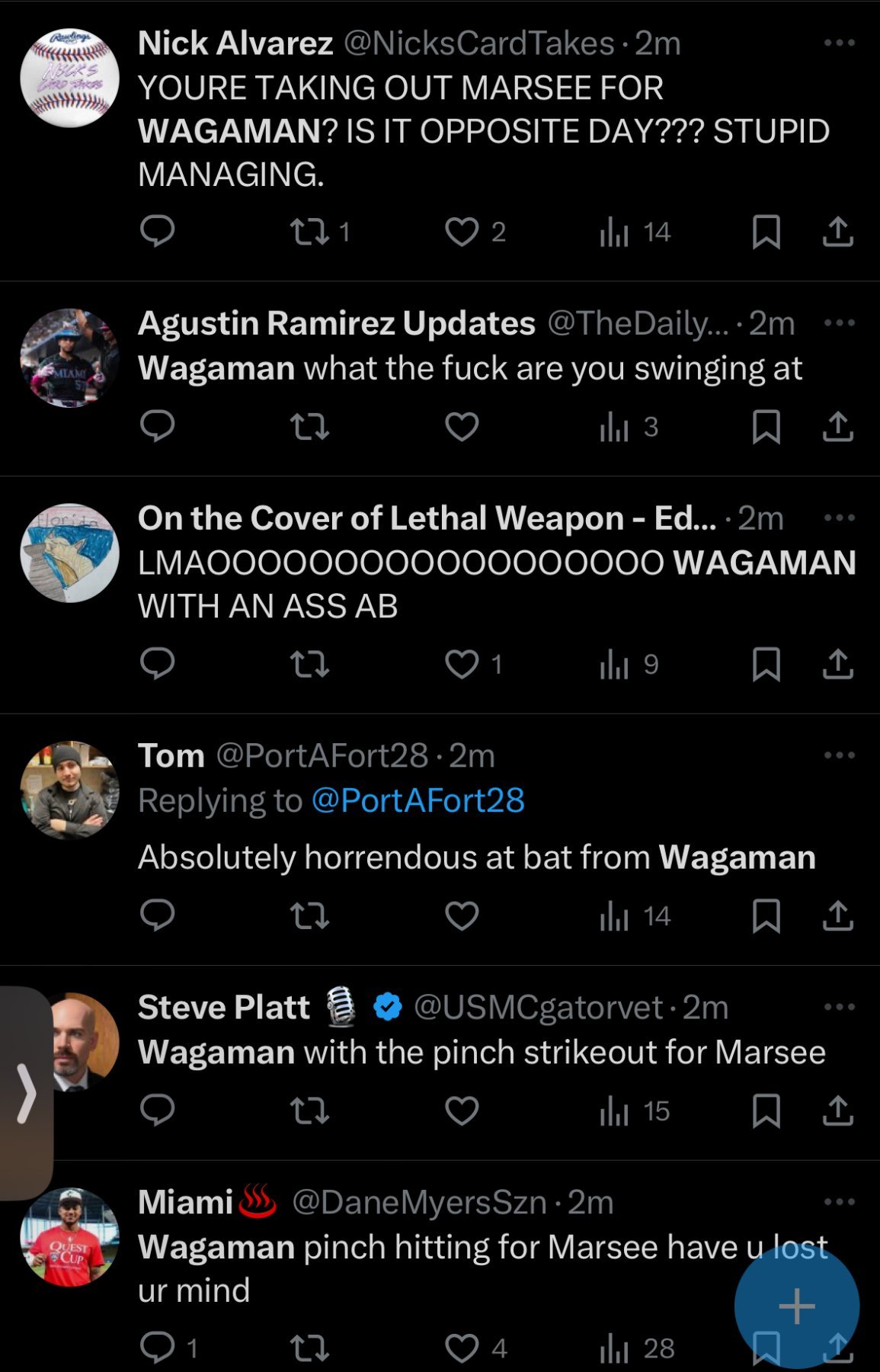Open overflow menu on Nick Alvarez's tweet
880x1372 pixels.
coord(839,43)
